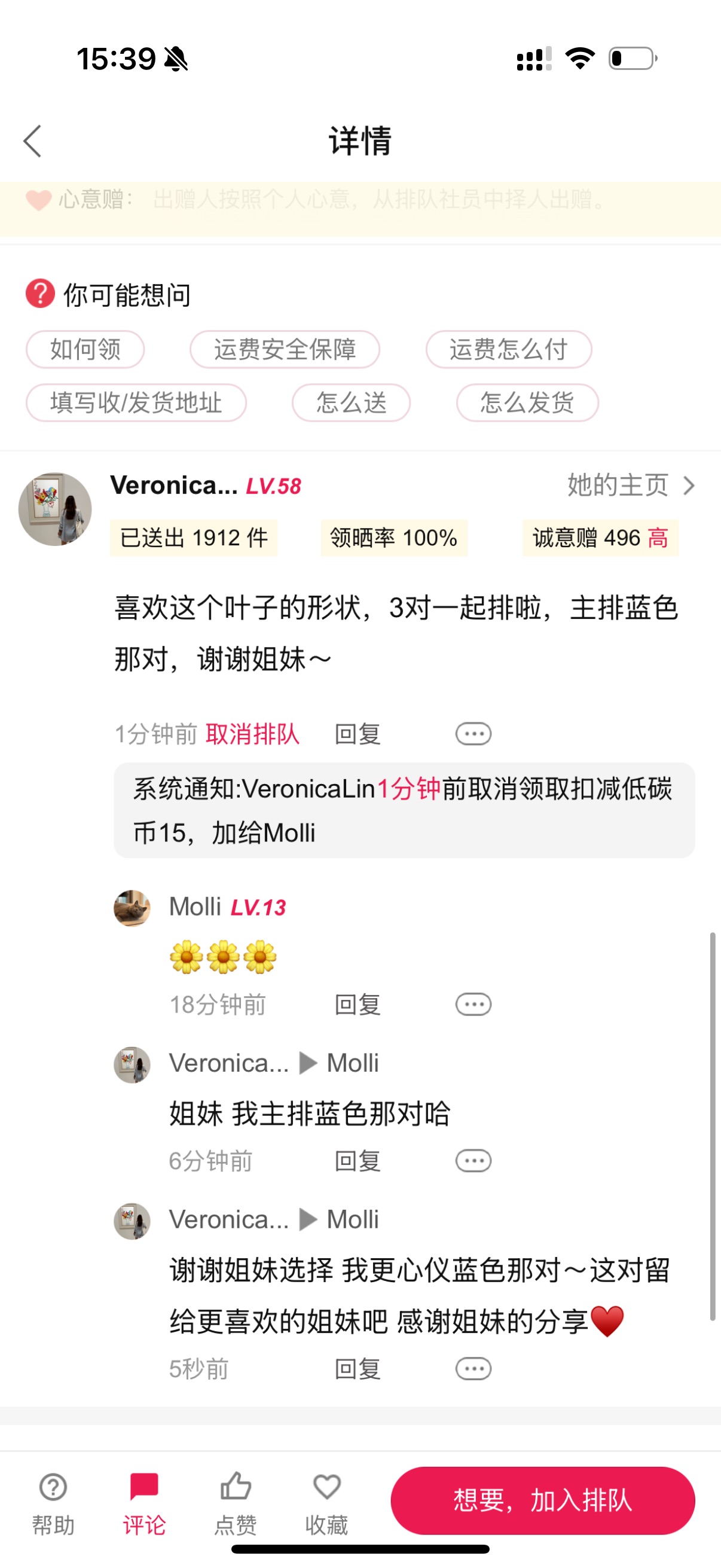Screen dimensions: 721x1568
Task: Open more options on Molli's 18分钟前 comment
Action: point(473,1004)
